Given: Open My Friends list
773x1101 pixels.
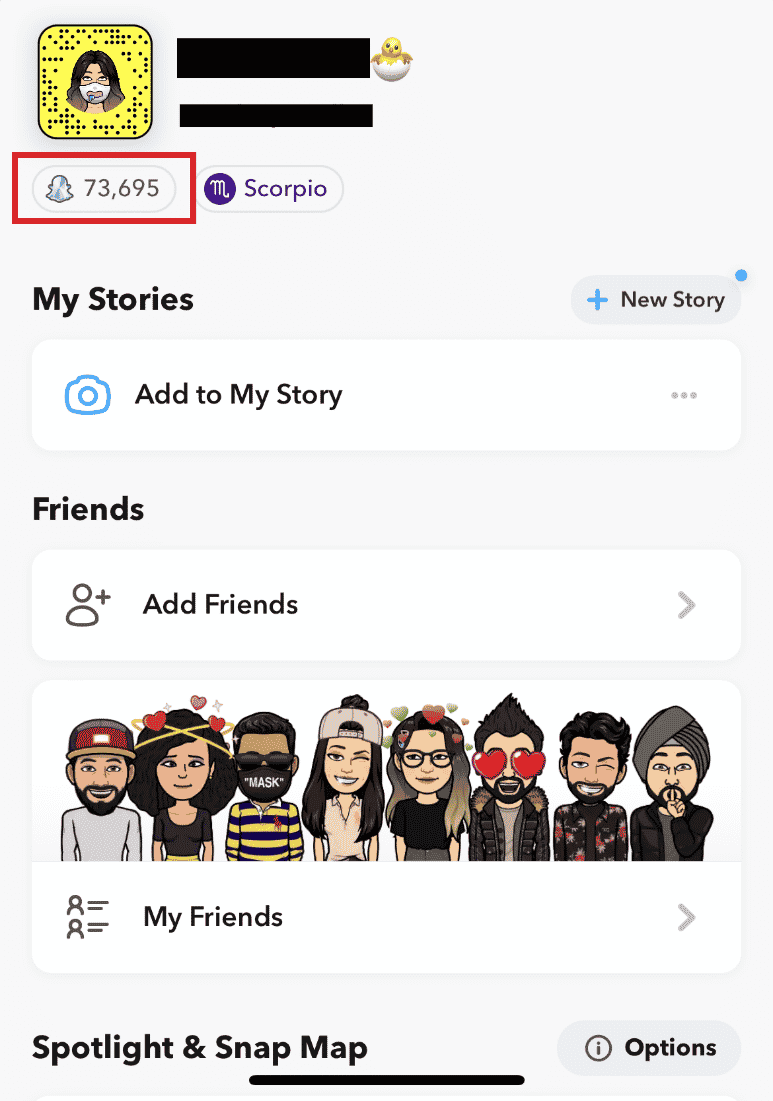Looking at the screenshot, I should (x=213, y=917).
